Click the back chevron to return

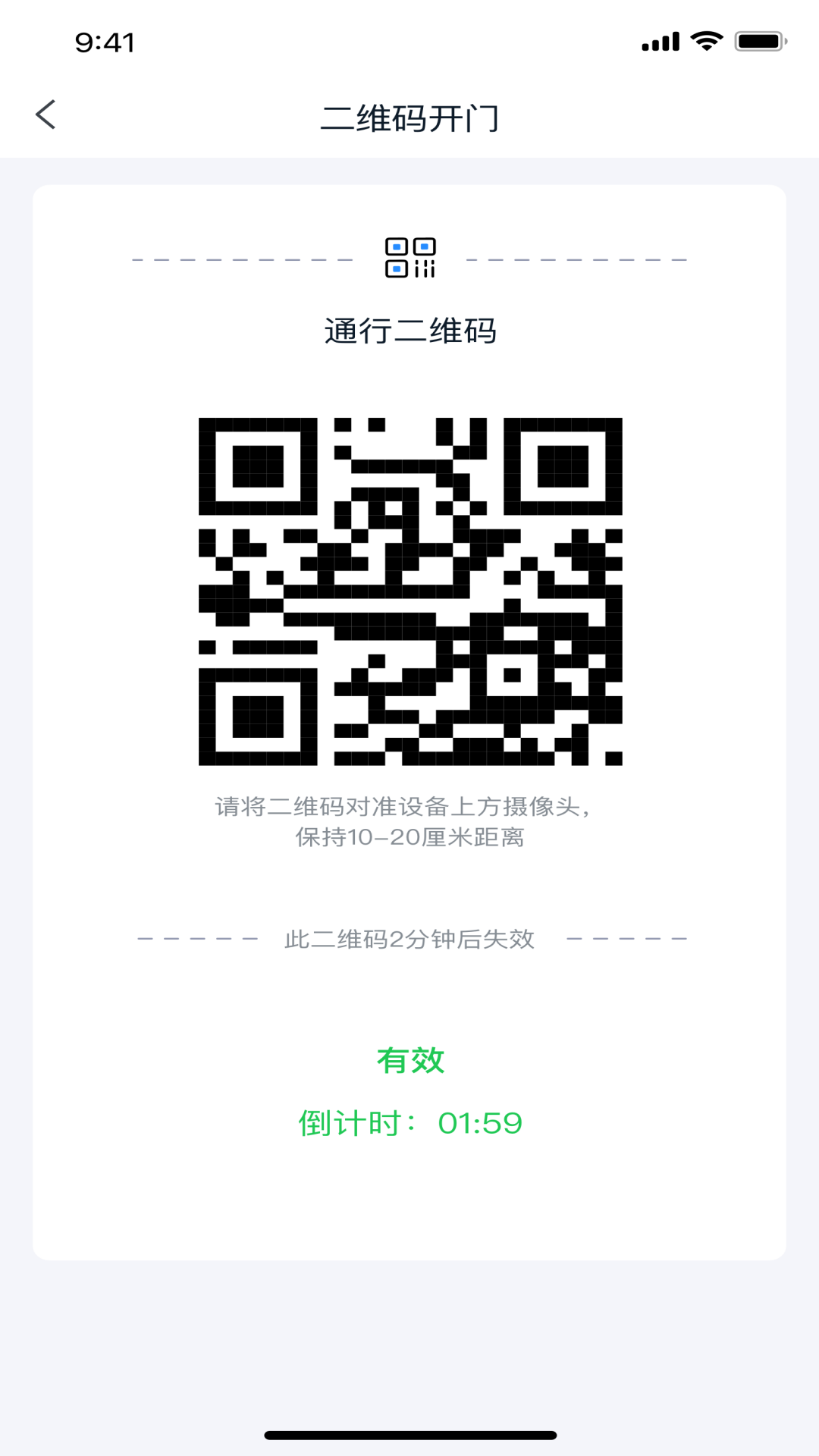point(45,115)
